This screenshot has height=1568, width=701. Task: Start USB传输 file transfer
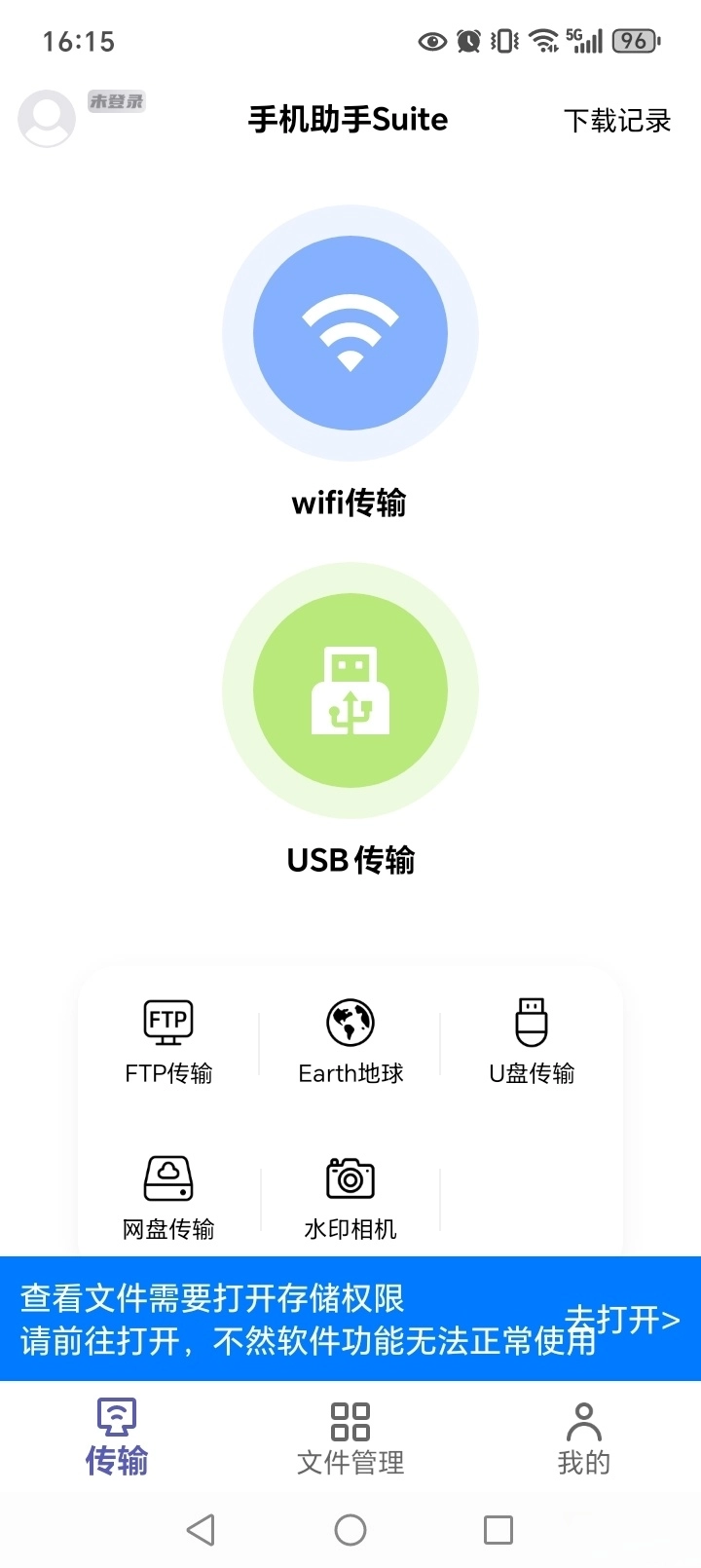click(x=350, y=690)
